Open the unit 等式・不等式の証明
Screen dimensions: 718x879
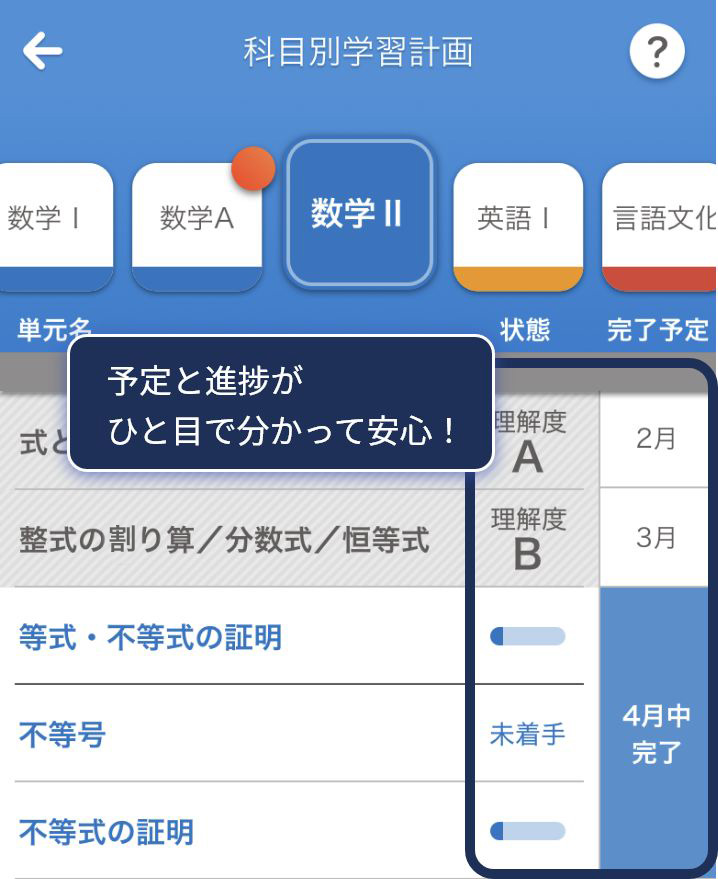[x=150, y=637]
